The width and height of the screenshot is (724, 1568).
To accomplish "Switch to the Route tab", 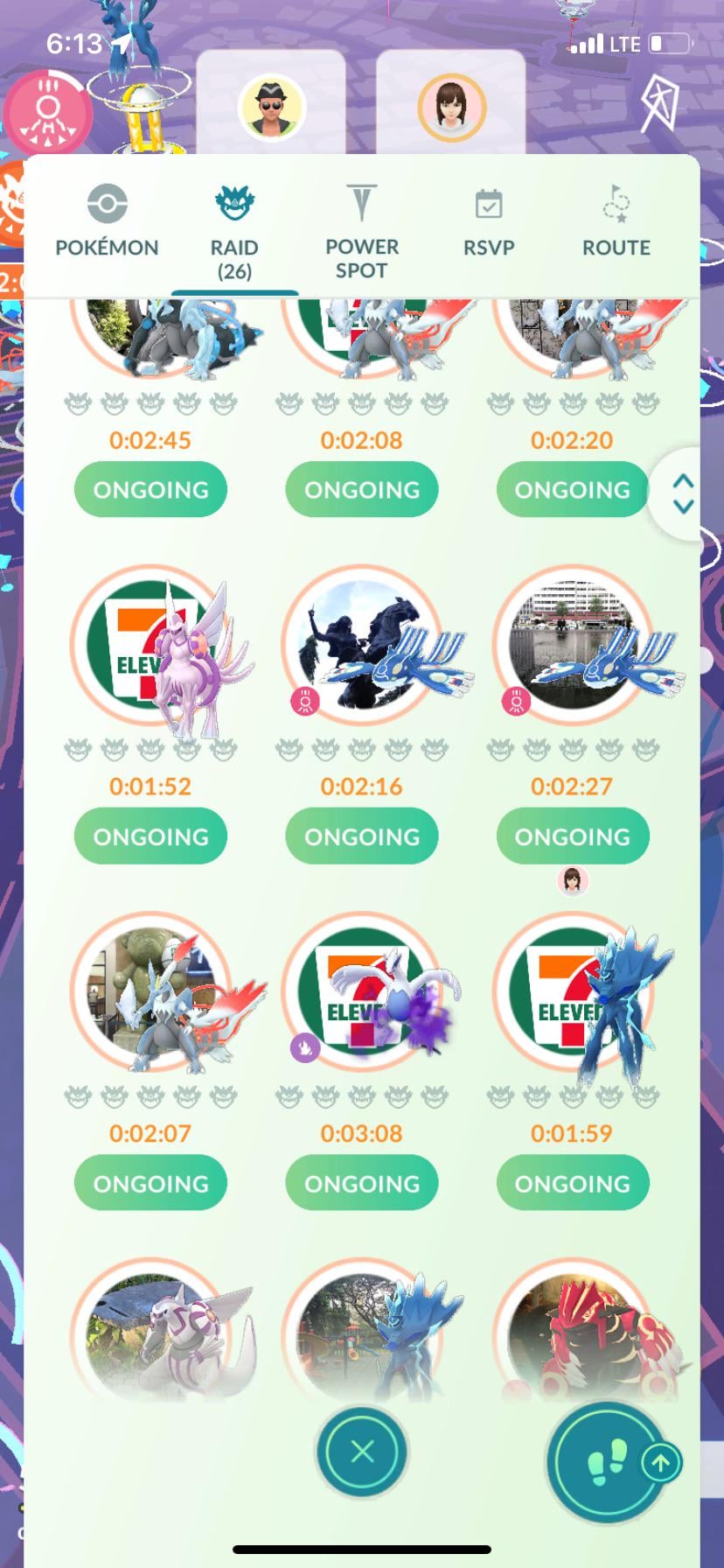I will [616, 222].
